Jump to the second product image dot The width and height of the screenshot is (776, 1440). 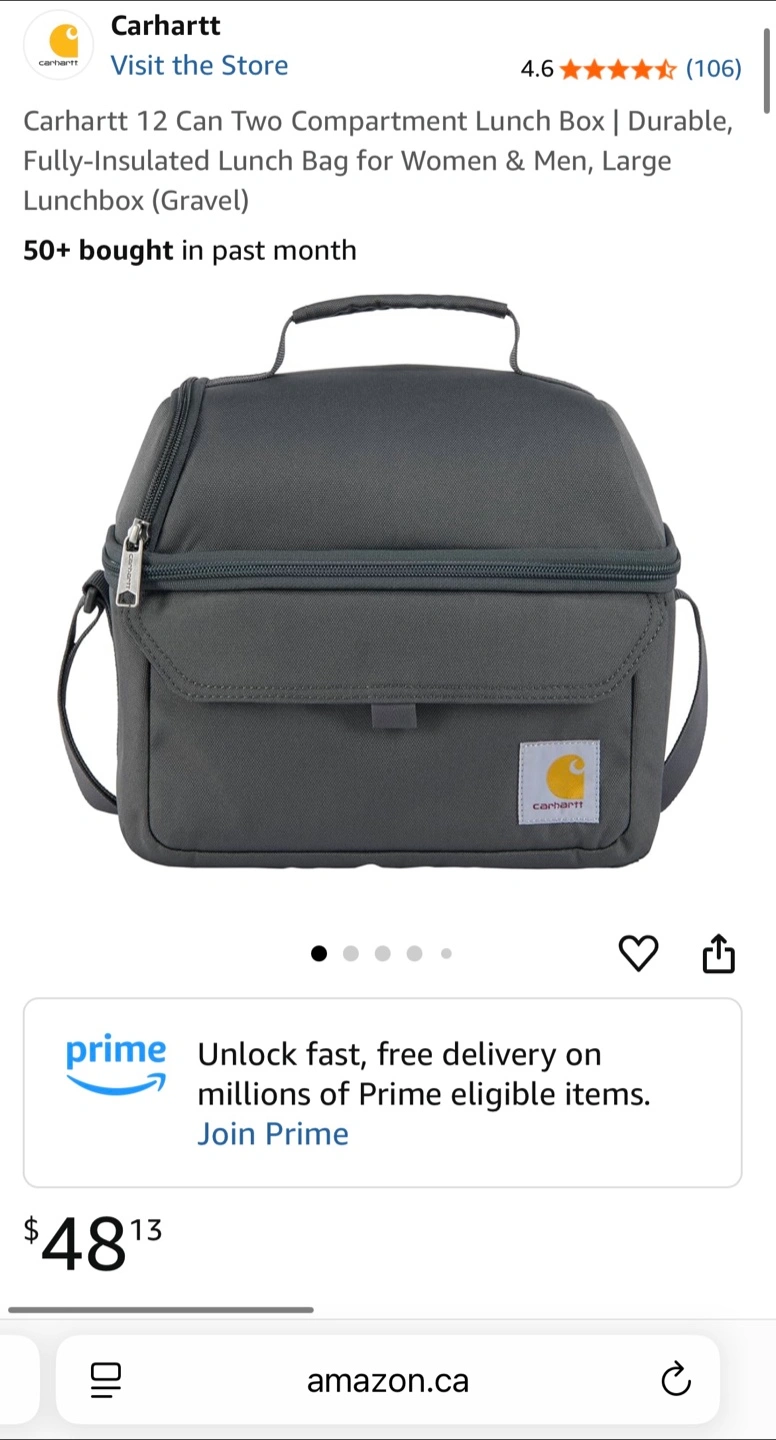click(351, 954)
